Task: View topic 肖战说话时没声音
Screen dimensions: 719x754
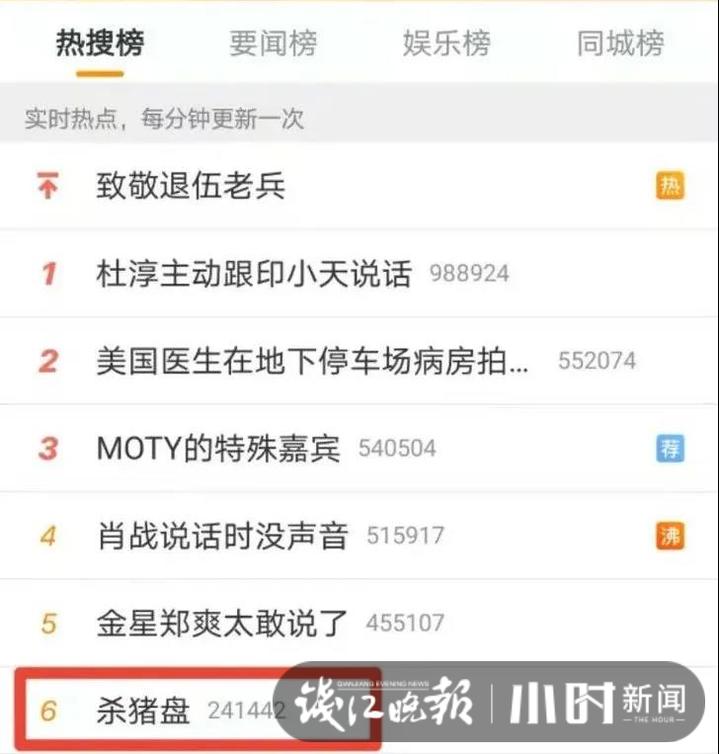Action: 222,536
